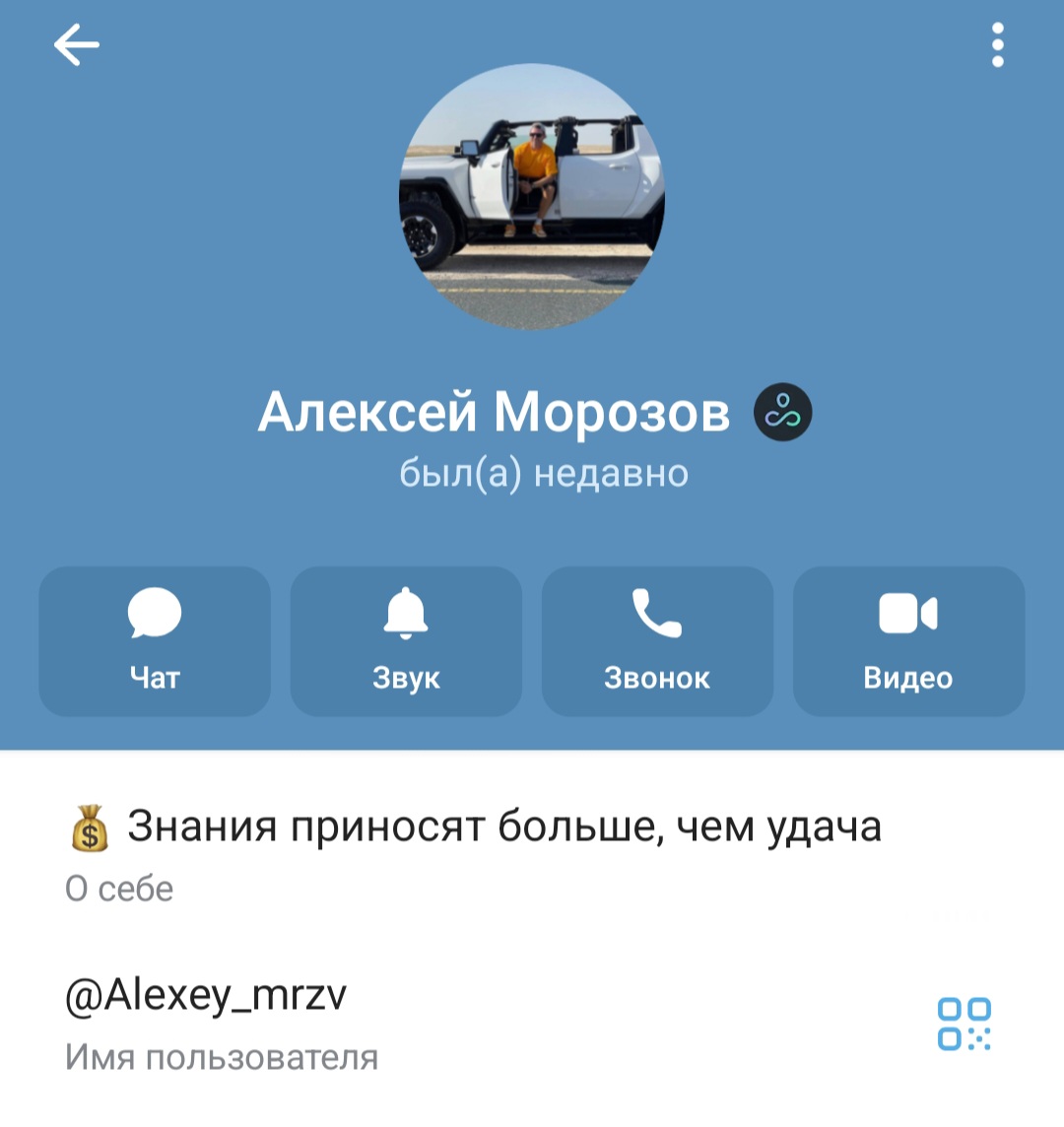Viewport: 1064px width, 1127px height.
Task: Tap the username @Alexey_mrzv row
Action: coord(394,1023)
